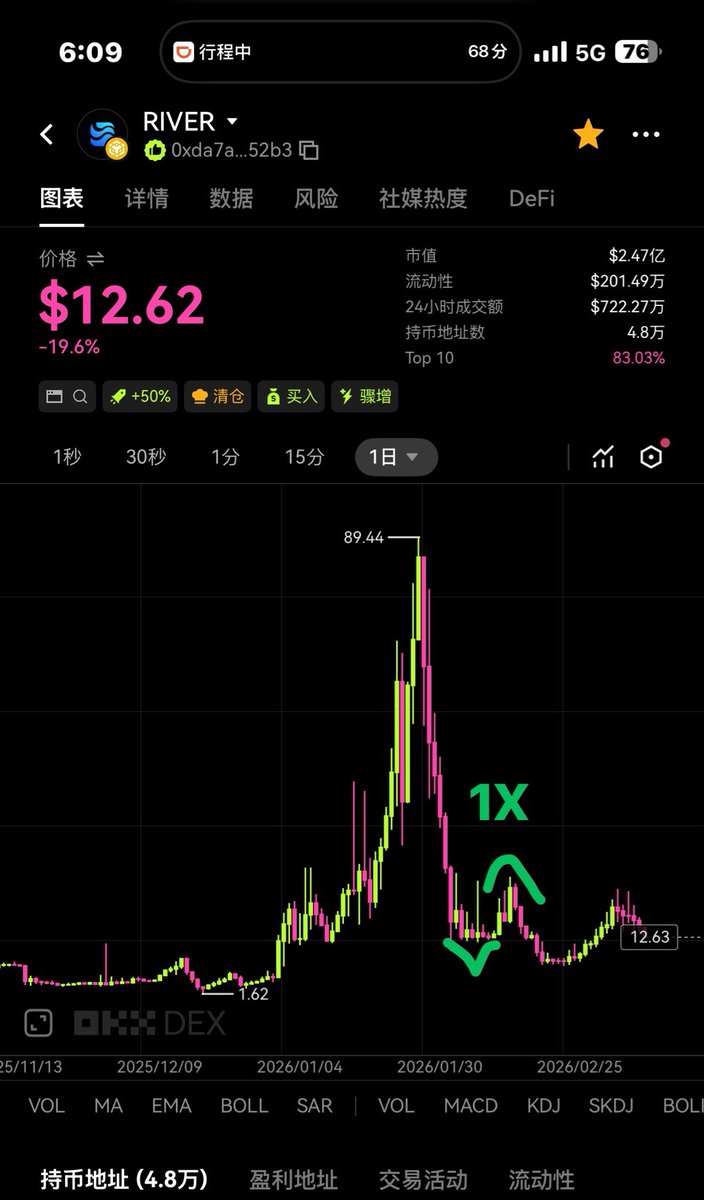704x1200 pixels.
Task: Expand the chart to fullscreen
Action: pyautogui.click(x=37, y=1023)
